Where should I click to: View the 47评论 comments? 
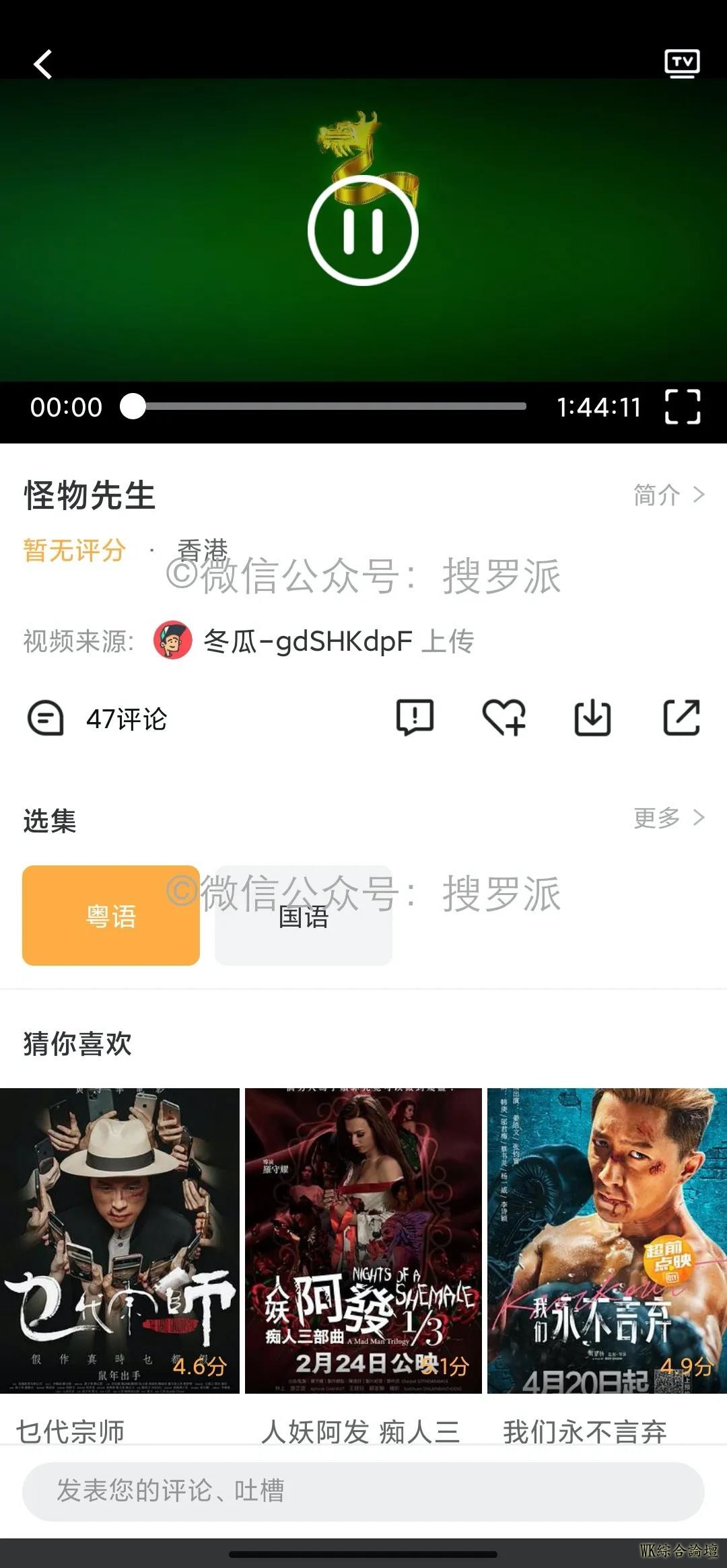pyautogui.click(x=98, y=719)
